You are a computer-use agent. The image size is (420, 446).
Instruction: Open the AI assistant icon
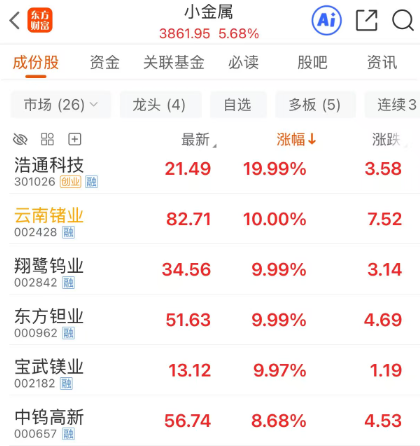pos(326,20)
